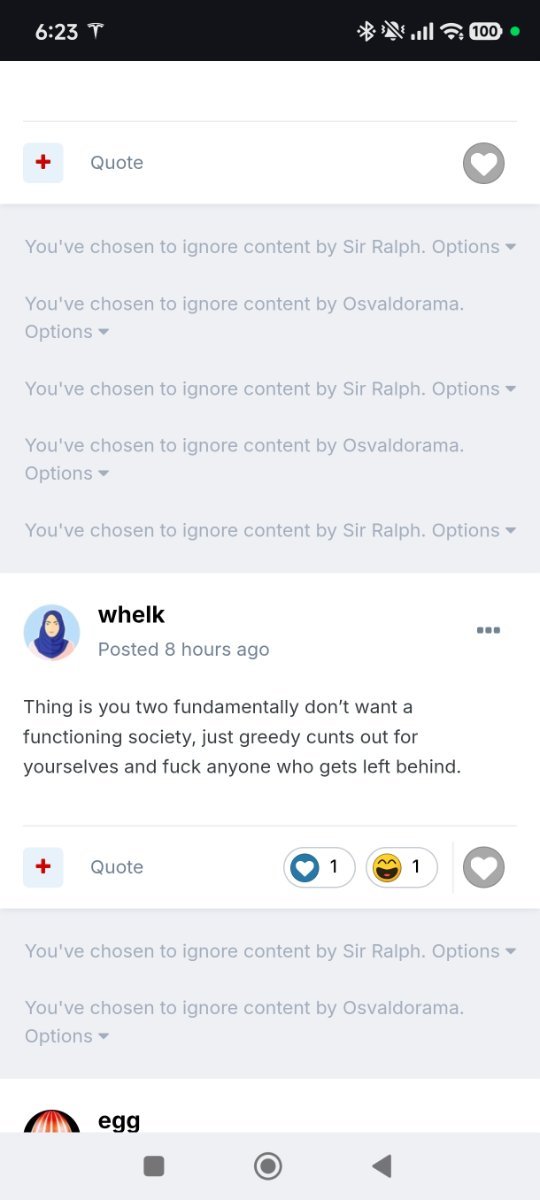This screenshot has width=540, height=1200.
Task: Tap whelk's avatar picture
Action: (52, 632)
